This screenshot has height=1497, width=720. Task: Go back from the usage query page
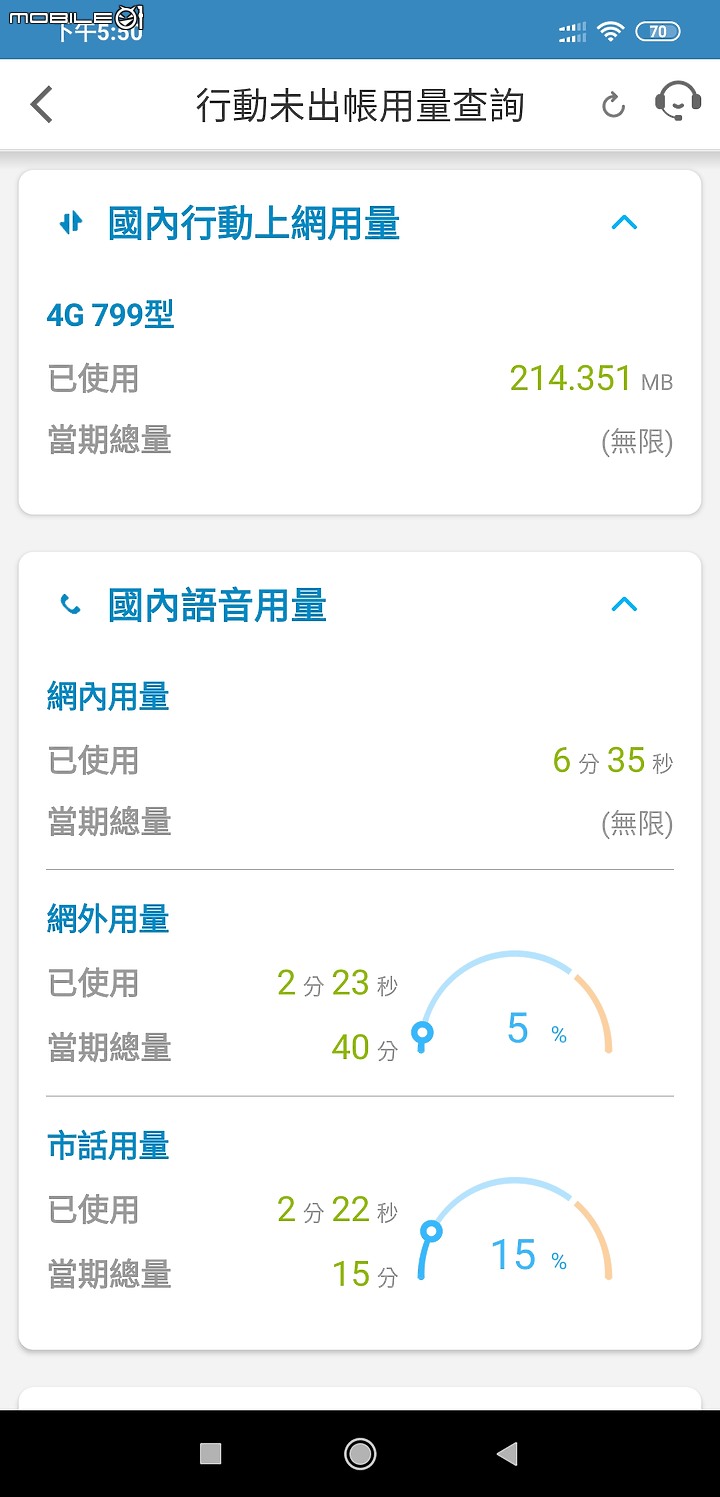(42, 104)
